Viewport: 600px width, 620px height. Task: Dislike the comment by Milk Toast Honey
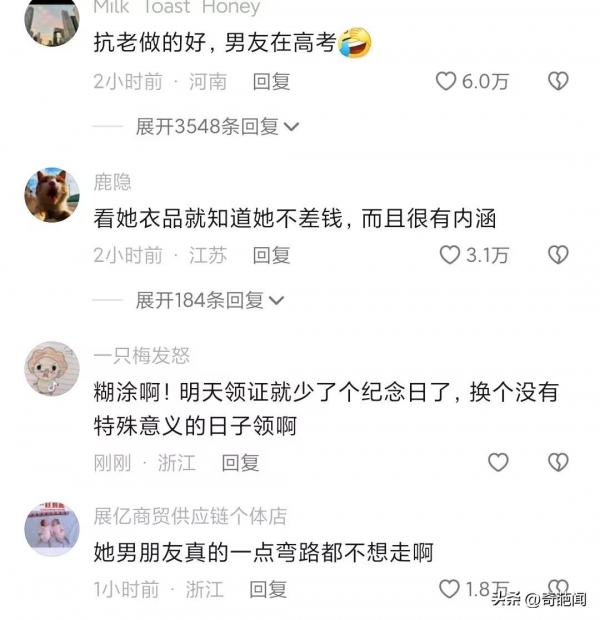click(x=558, y=82)
